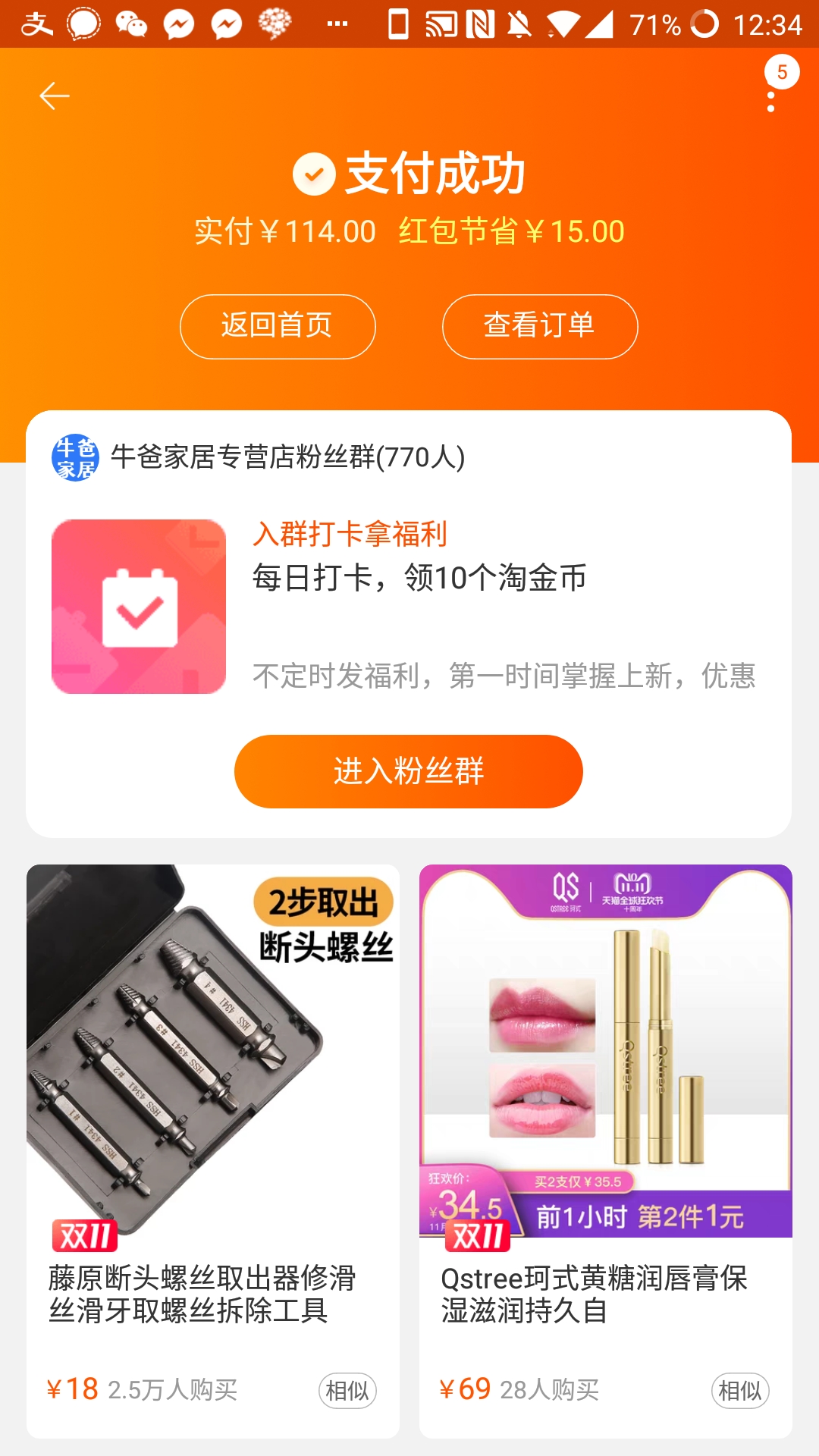The image size is (819, 1456).
Task: Tap 返回首页 to return home
Action: [278, 326]
